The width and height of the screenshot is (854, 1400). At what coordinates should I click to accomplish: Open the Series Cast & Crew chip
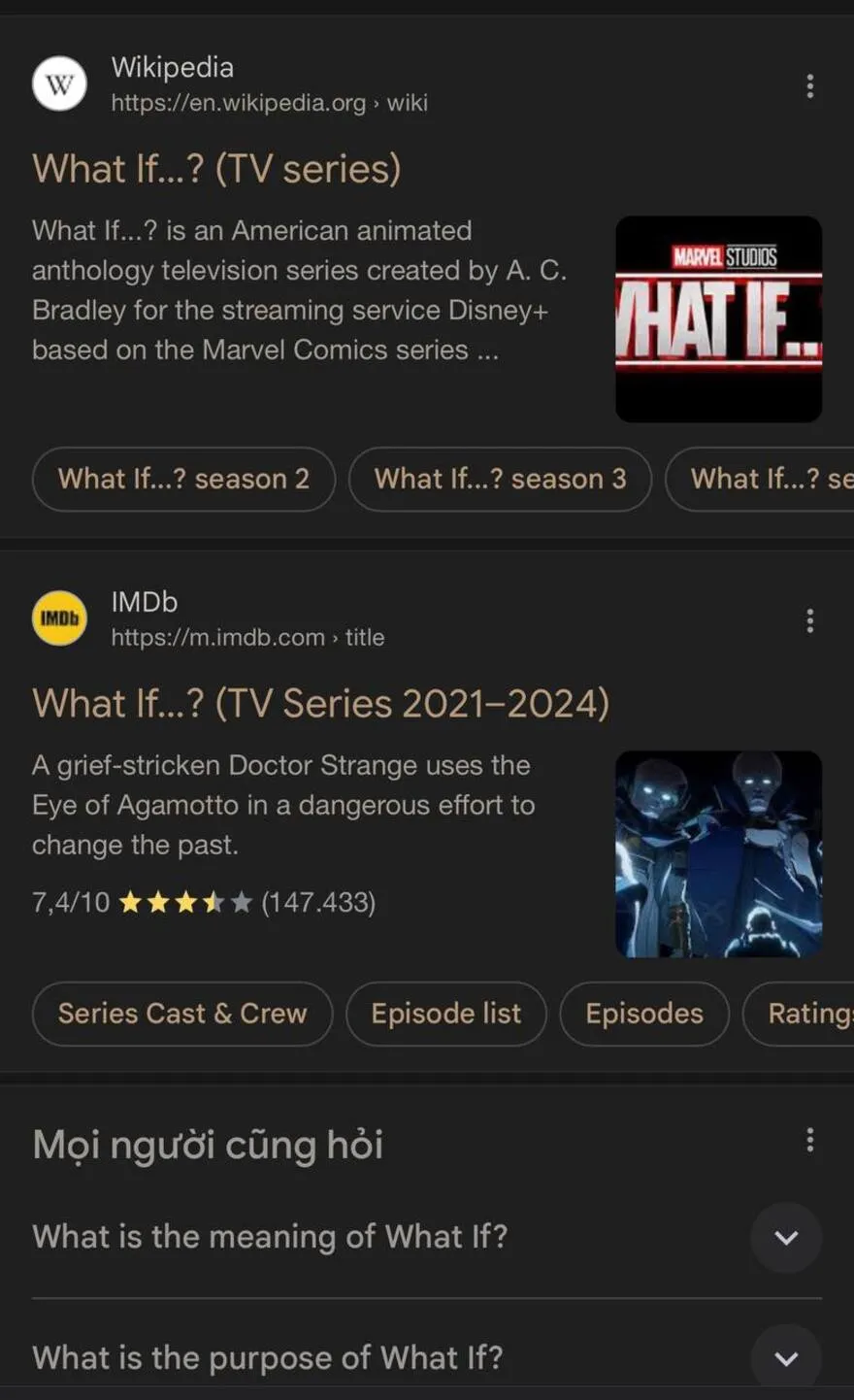click(x=182, y=1014)
